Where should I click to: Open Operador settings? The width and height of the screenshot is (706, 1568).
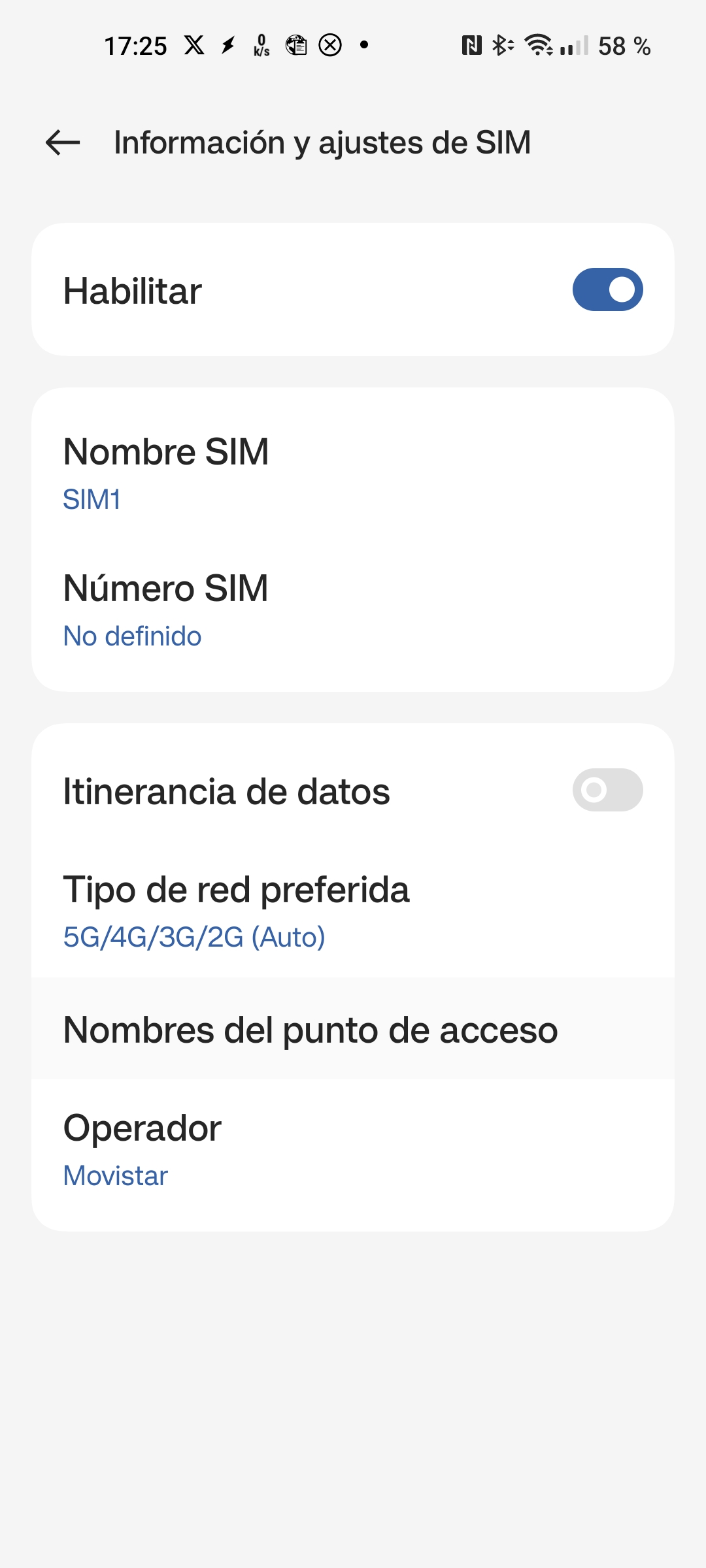(353, 1150)
